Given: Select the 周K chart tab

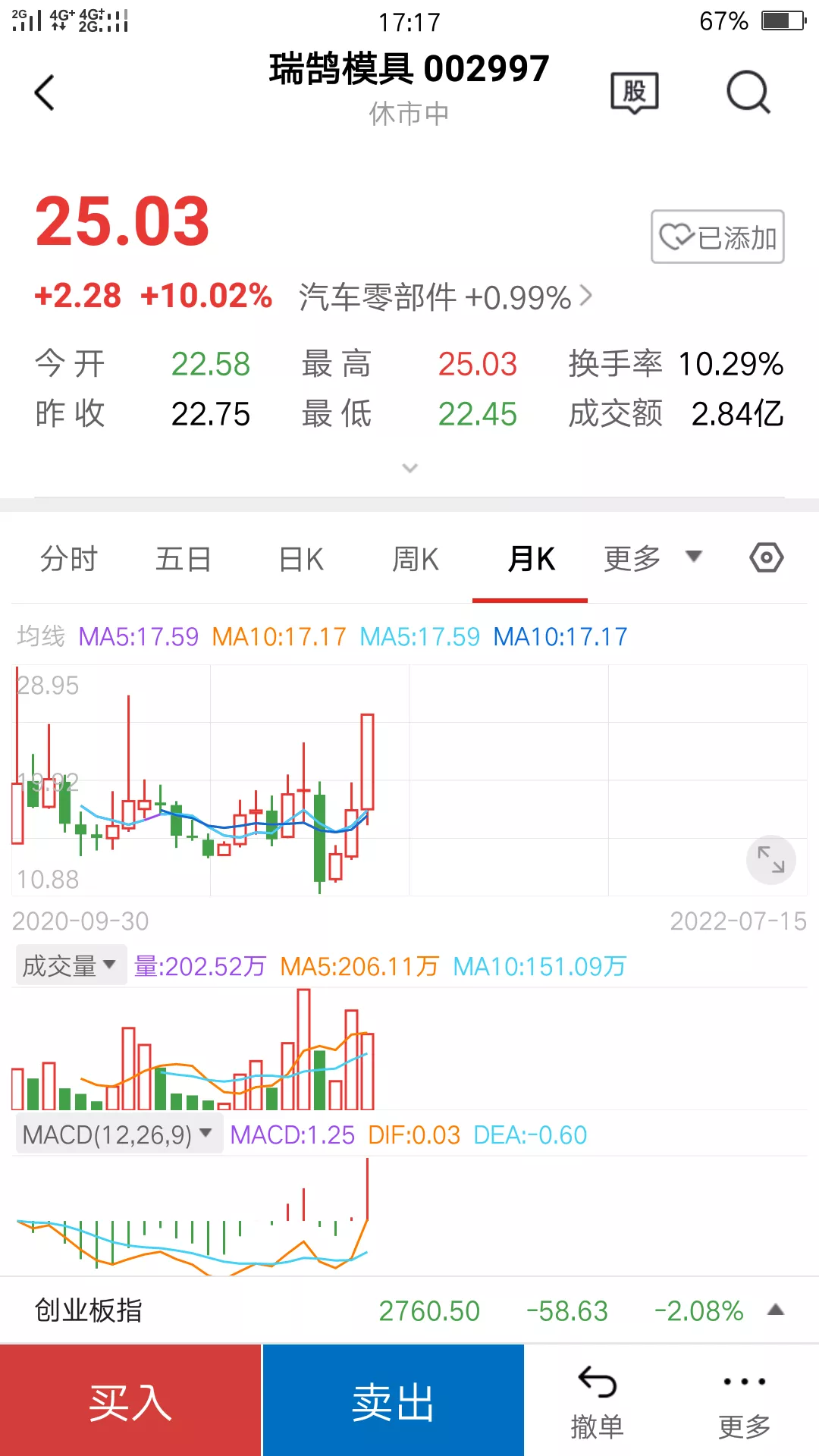Looking at the screenshot, I should [416, 560].
